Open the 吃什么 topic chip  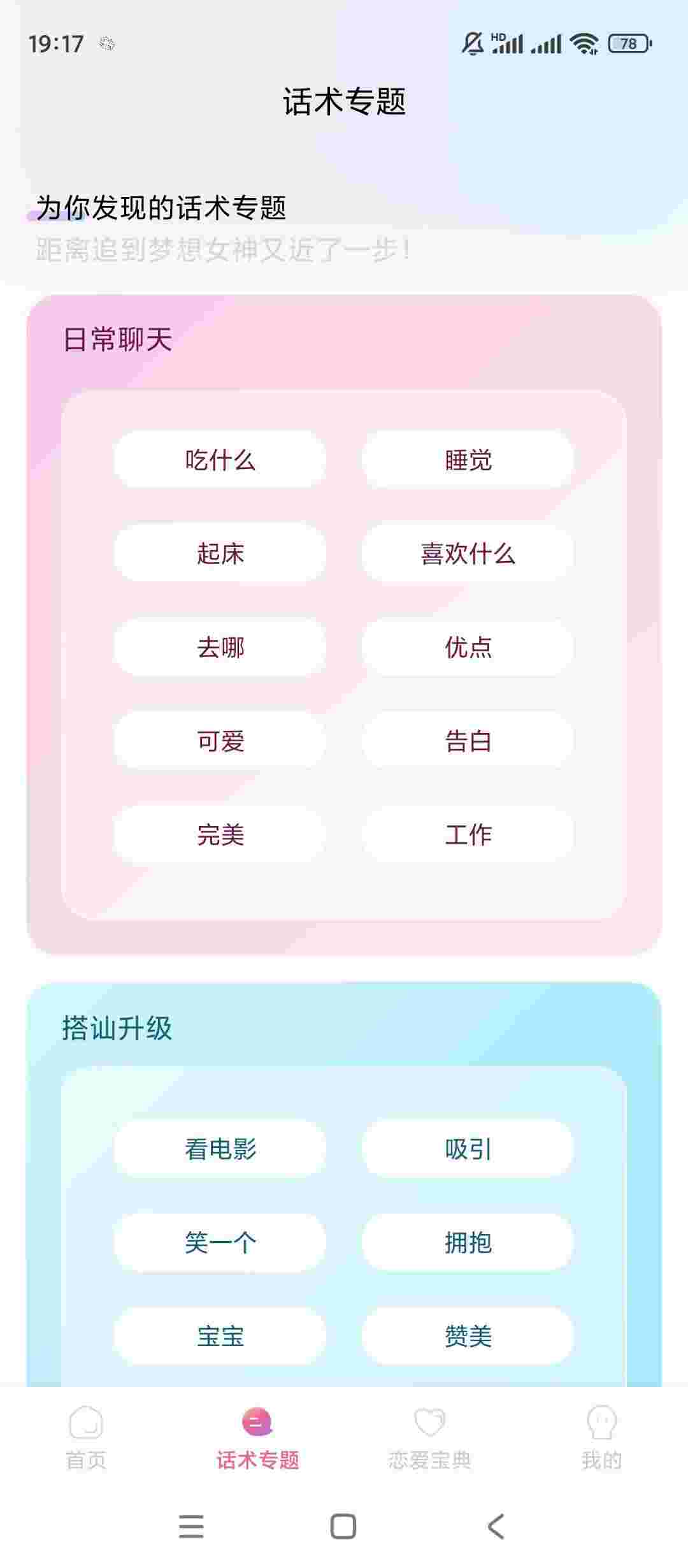pos(220,460)
